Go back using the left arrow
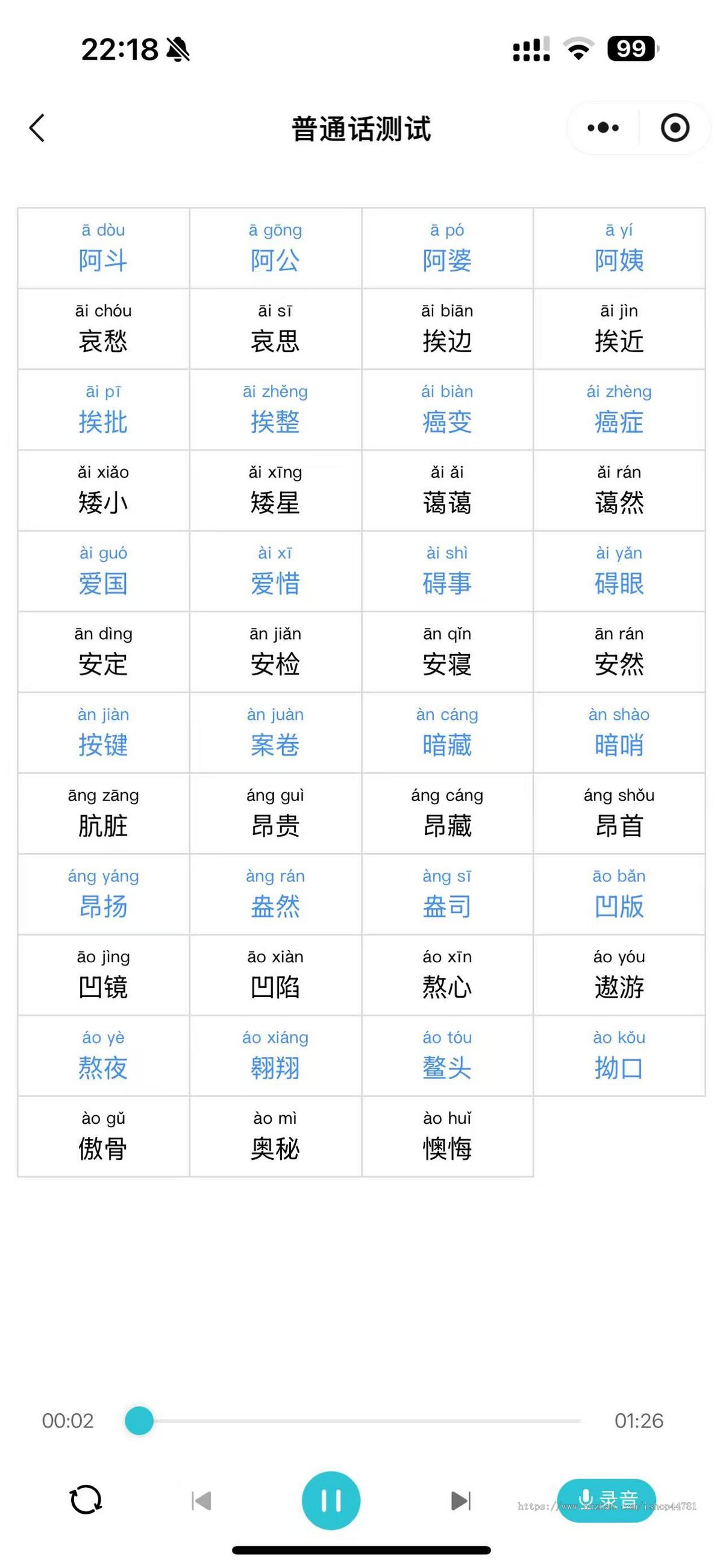 37,128
